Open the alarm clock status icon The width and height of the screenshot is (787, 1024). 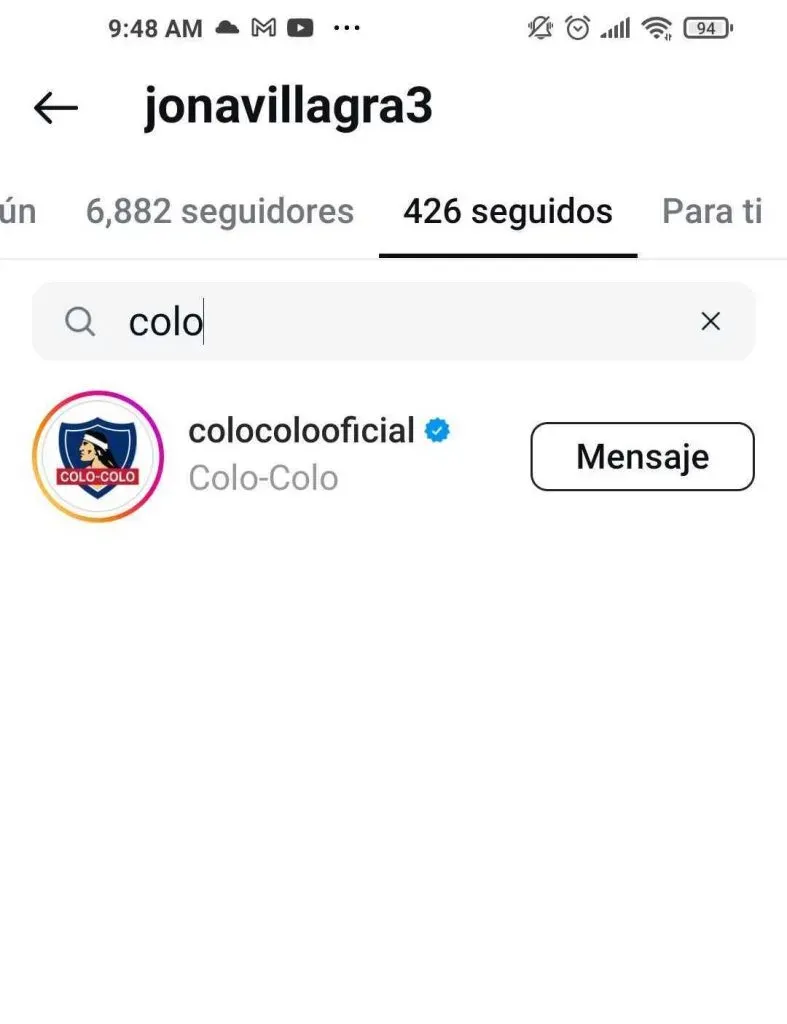pos(578,27)
